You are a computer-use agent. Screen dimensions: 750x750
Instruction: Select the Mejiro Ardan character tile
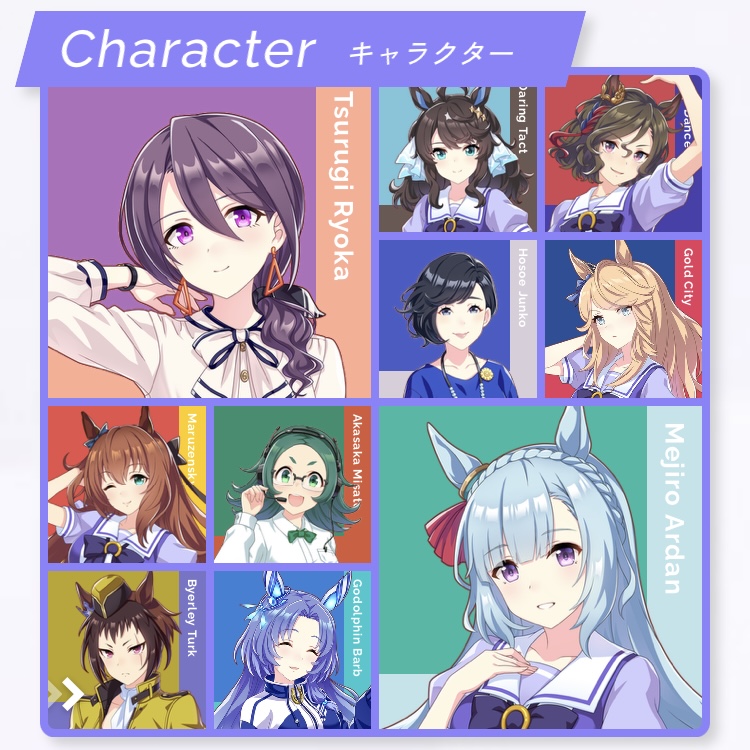pos(540,567)
